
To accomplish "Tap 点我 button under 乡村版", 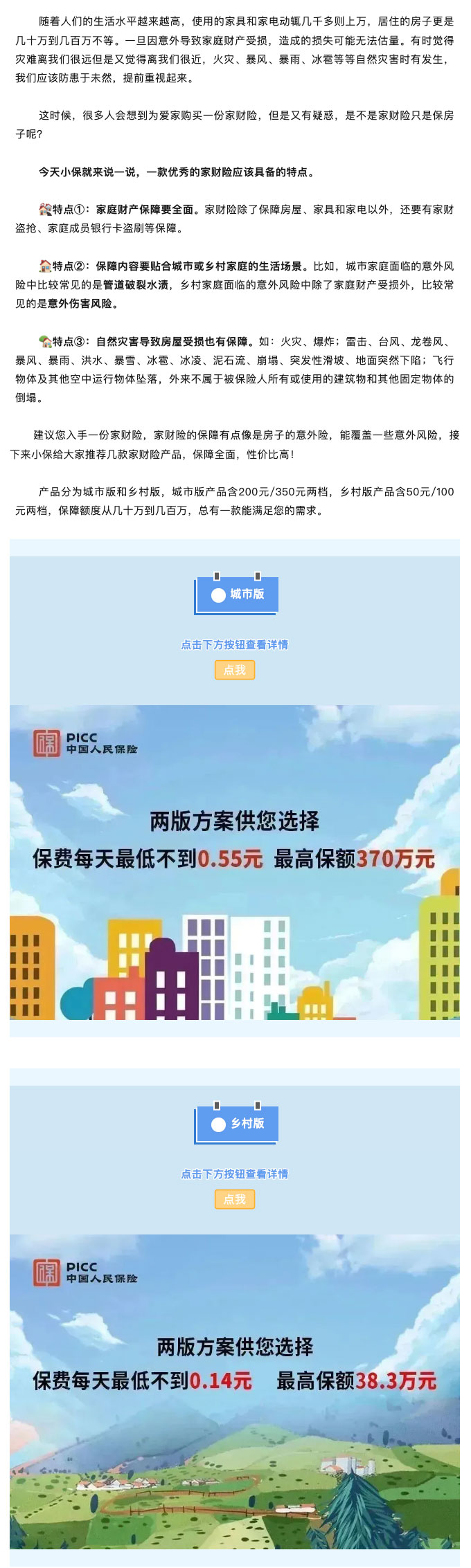I will pos(235,1199).
